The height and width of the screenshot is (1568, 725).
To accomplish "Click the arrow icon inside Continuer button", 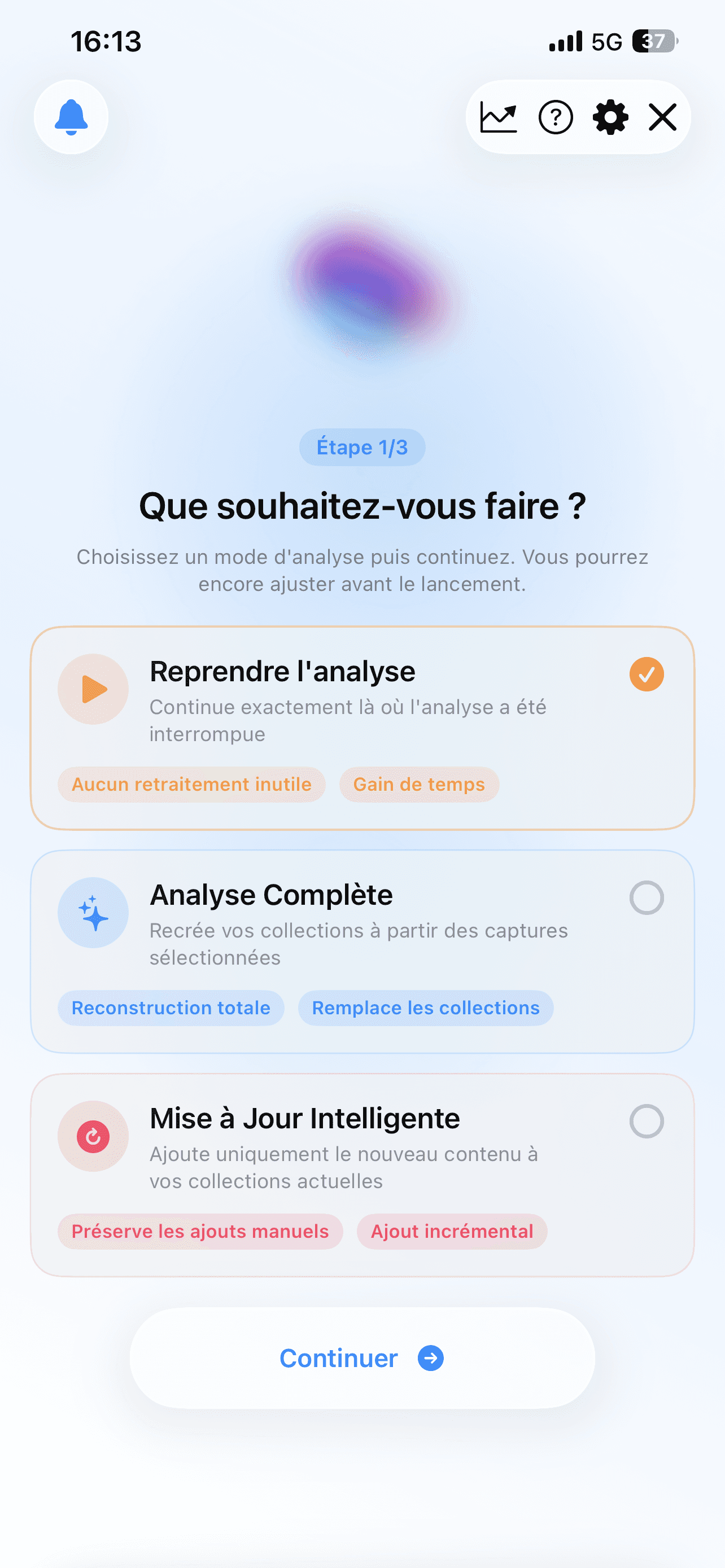I will (430, 1358).
